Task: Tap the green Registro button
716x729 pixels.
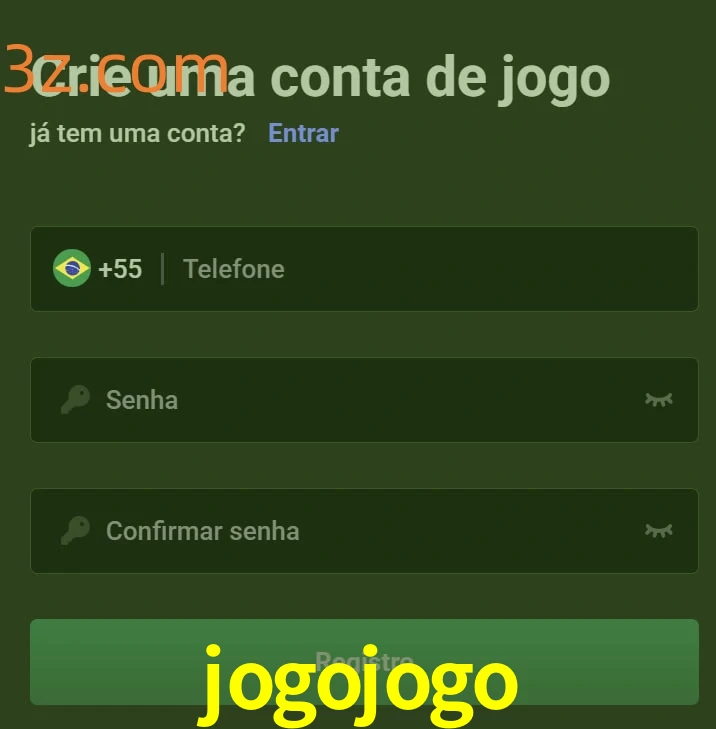Action: pyautogui.click(x=364, y=661)
